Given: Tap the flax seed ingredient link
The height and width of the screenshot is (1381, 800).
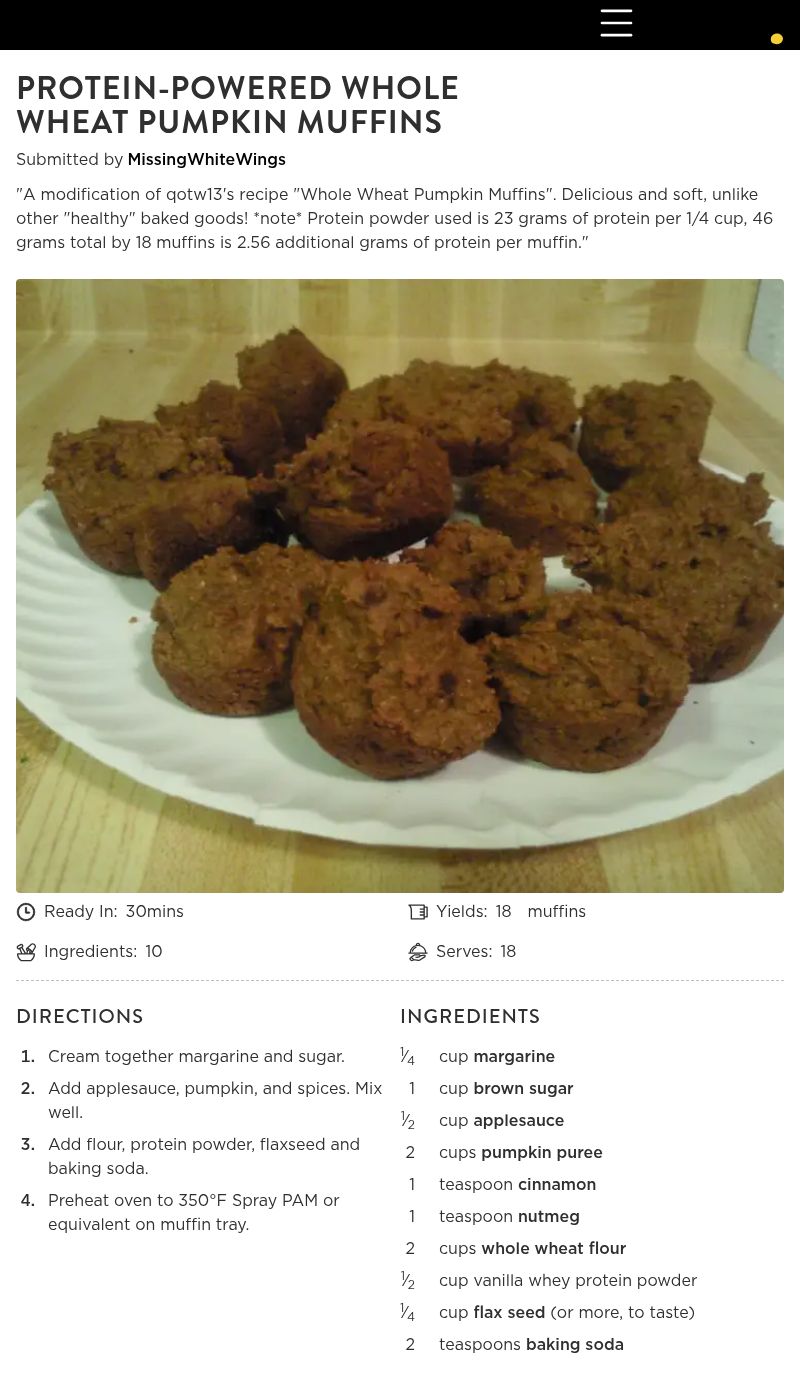Looking at the screenshot, I should click(509, 1313).
